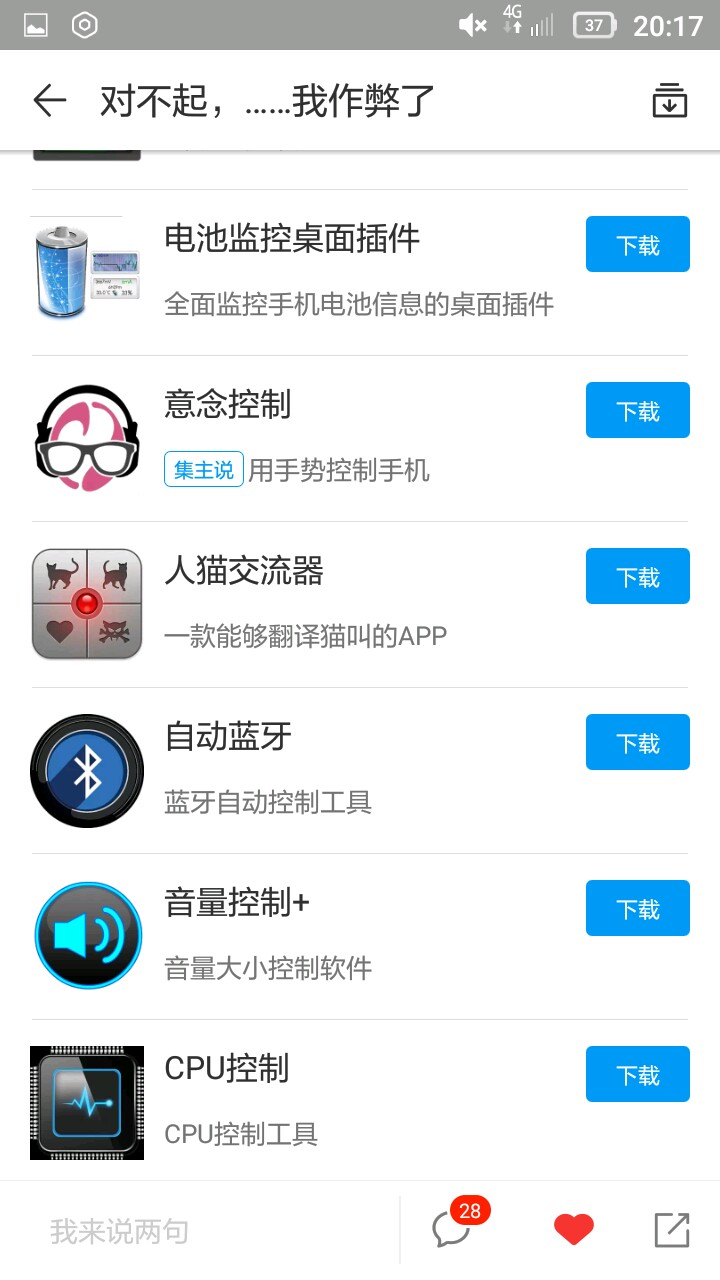View the 自动蓝牙 app page
The height and width of the screenshot is (1280, 720).
point(228,738)
